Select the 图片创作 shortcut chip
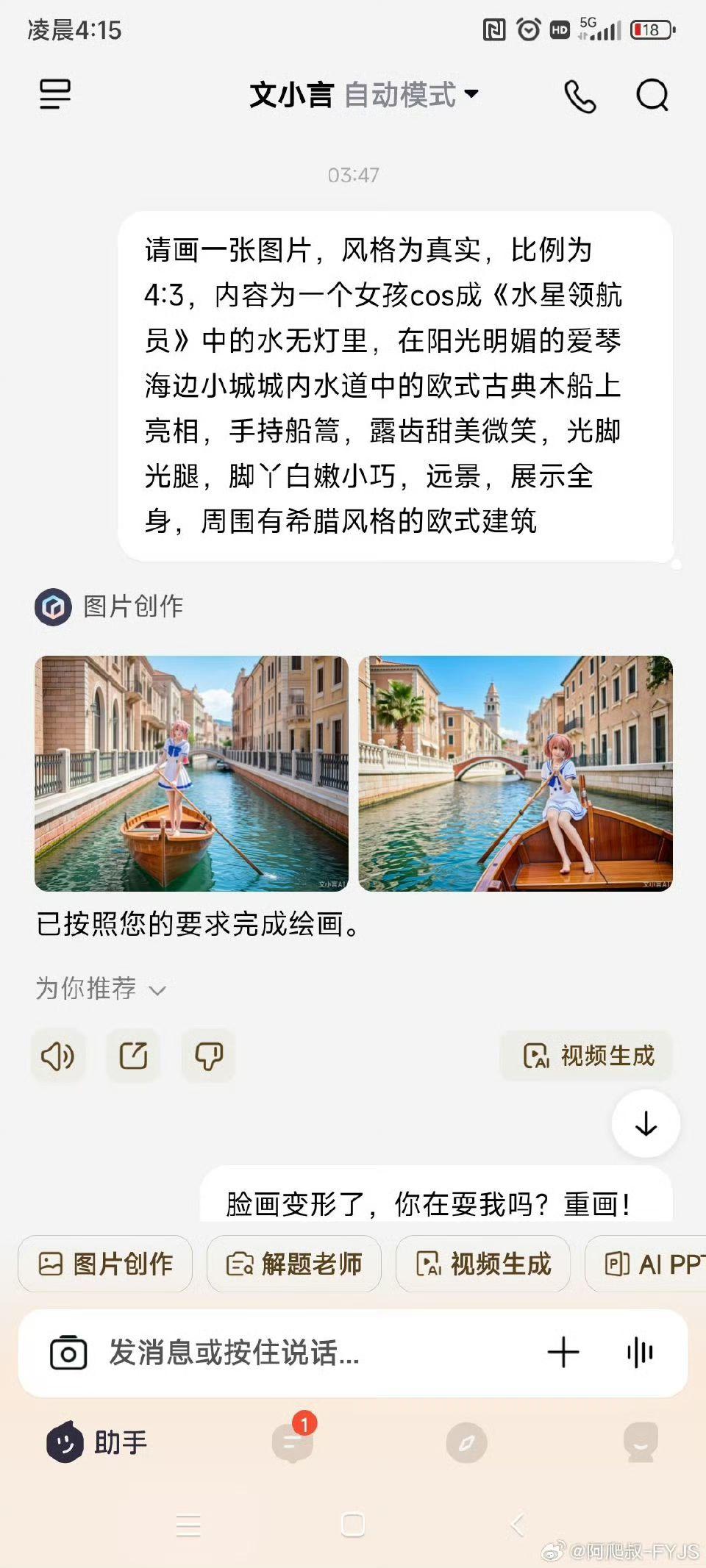This screenshot has height=1568, width=706. point(105,1264)
